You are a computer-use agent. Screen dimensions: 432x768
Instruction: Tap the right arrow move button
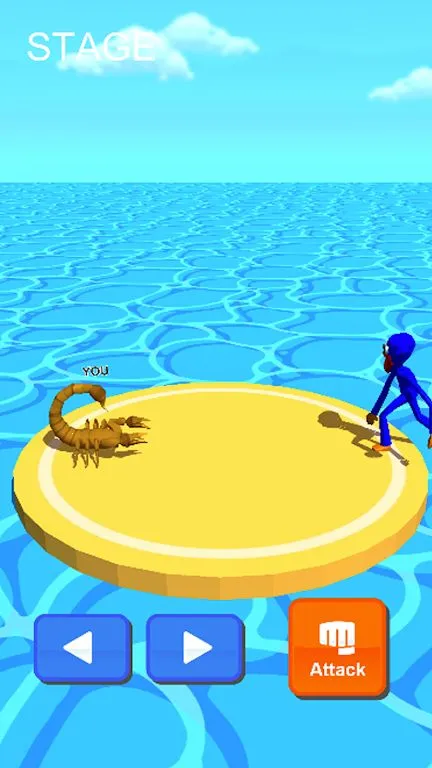(x=195, y=648)
